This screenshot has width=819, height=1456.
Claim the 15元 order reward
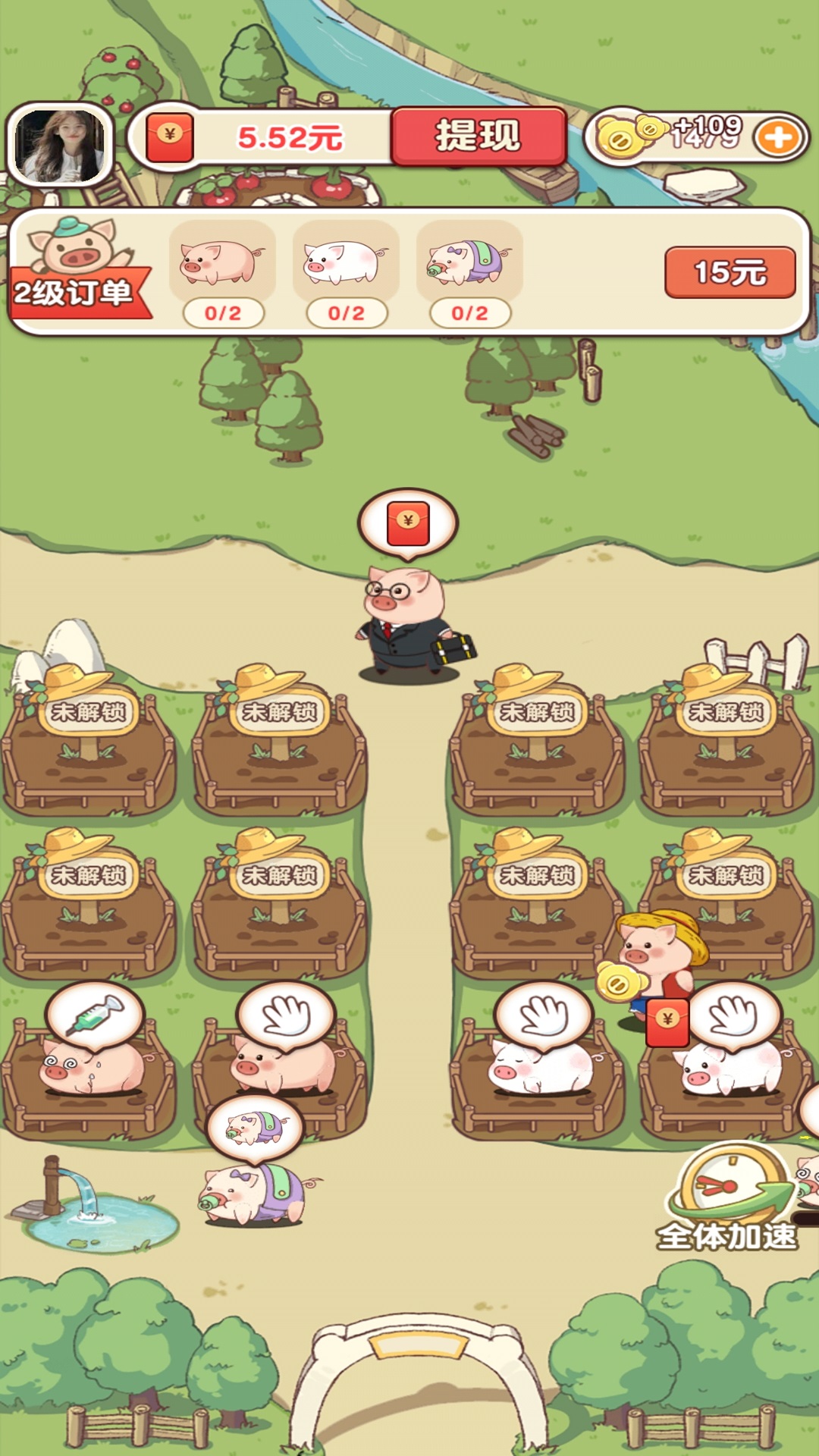[x=730, y=272]
